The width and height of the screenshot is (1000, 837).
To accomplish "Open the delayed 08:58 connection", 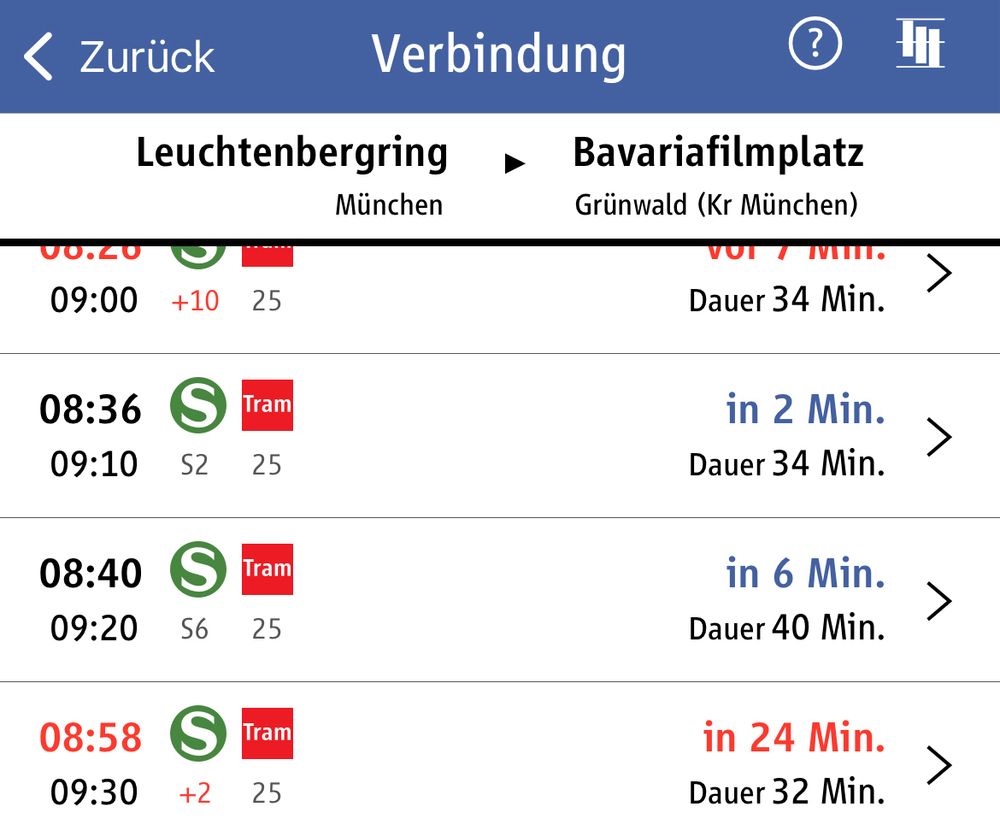I will 500,760.
